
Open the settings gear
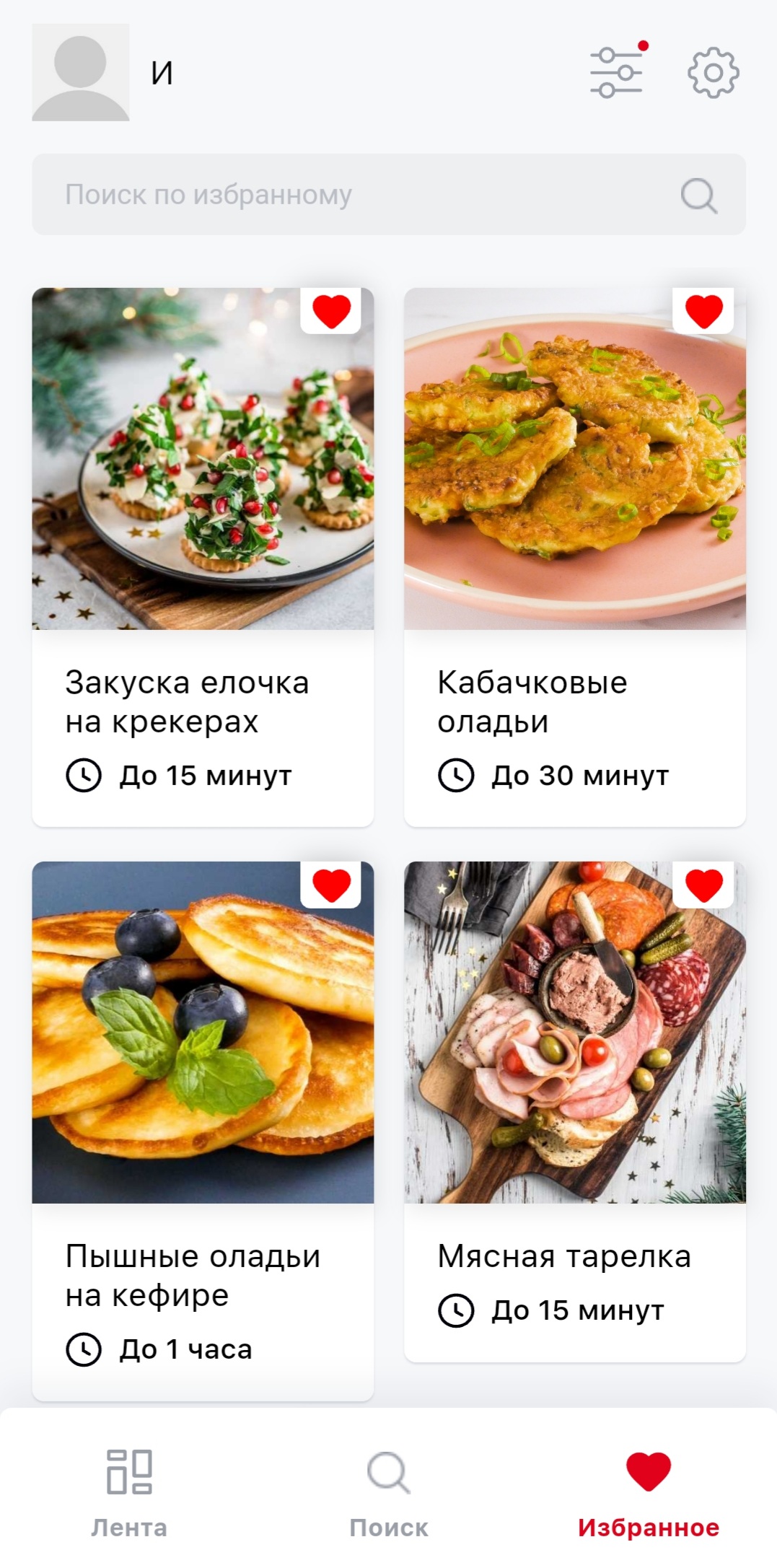click(713, 72)
